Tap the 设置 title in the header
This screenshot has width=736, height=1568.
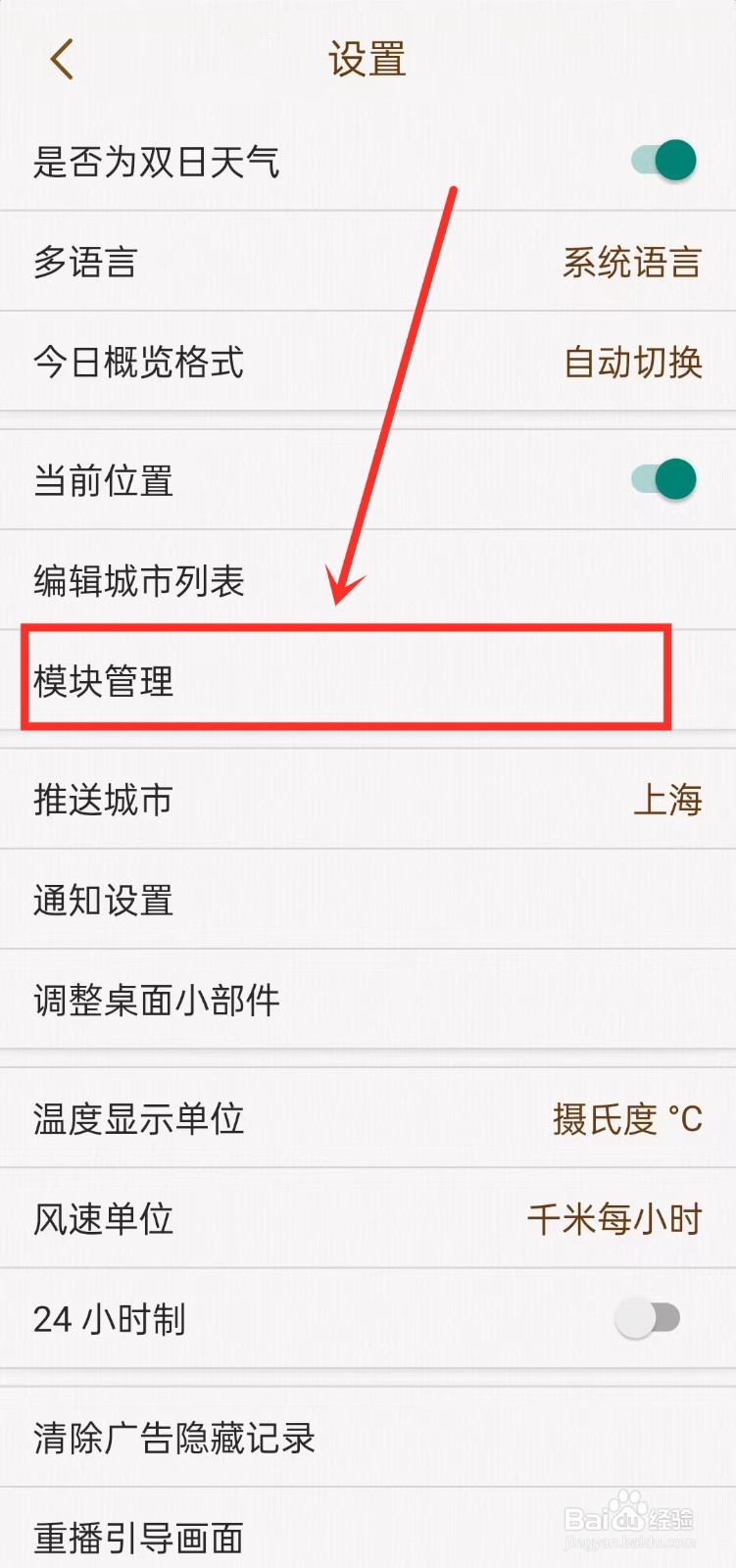coord(368,59)
